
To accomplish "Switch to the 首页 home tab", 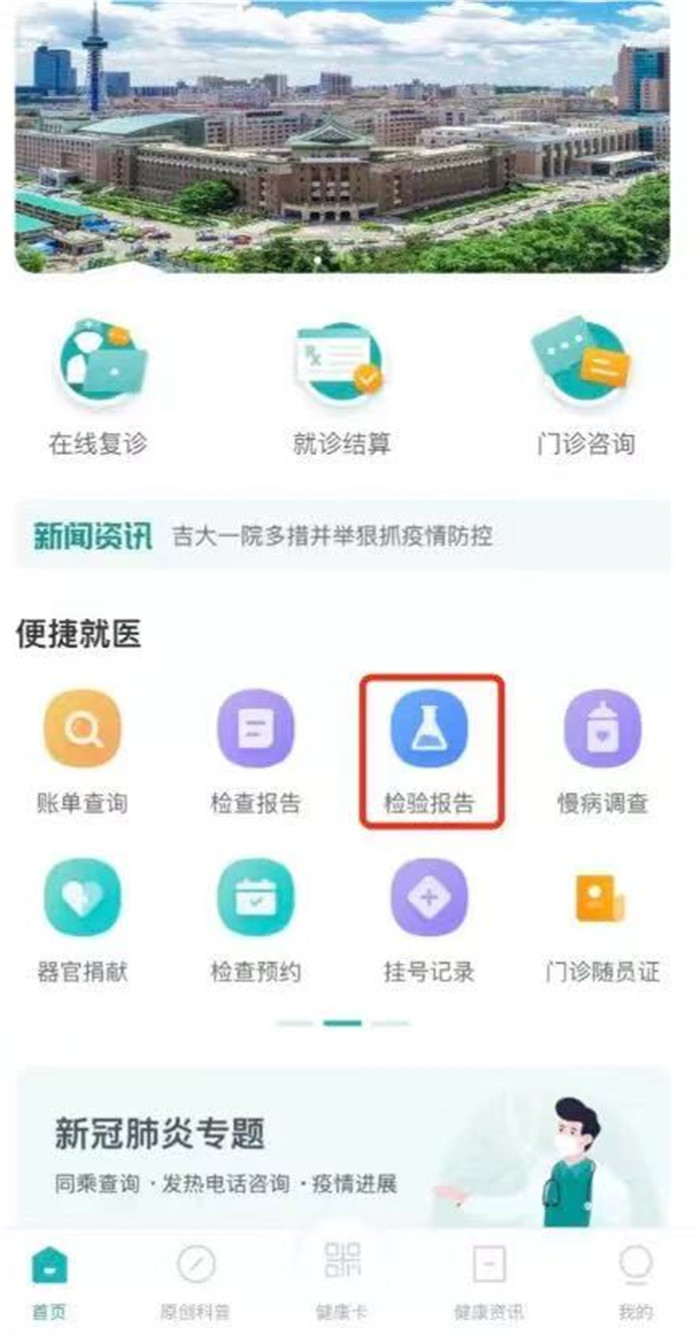I will pos(49,1282).
